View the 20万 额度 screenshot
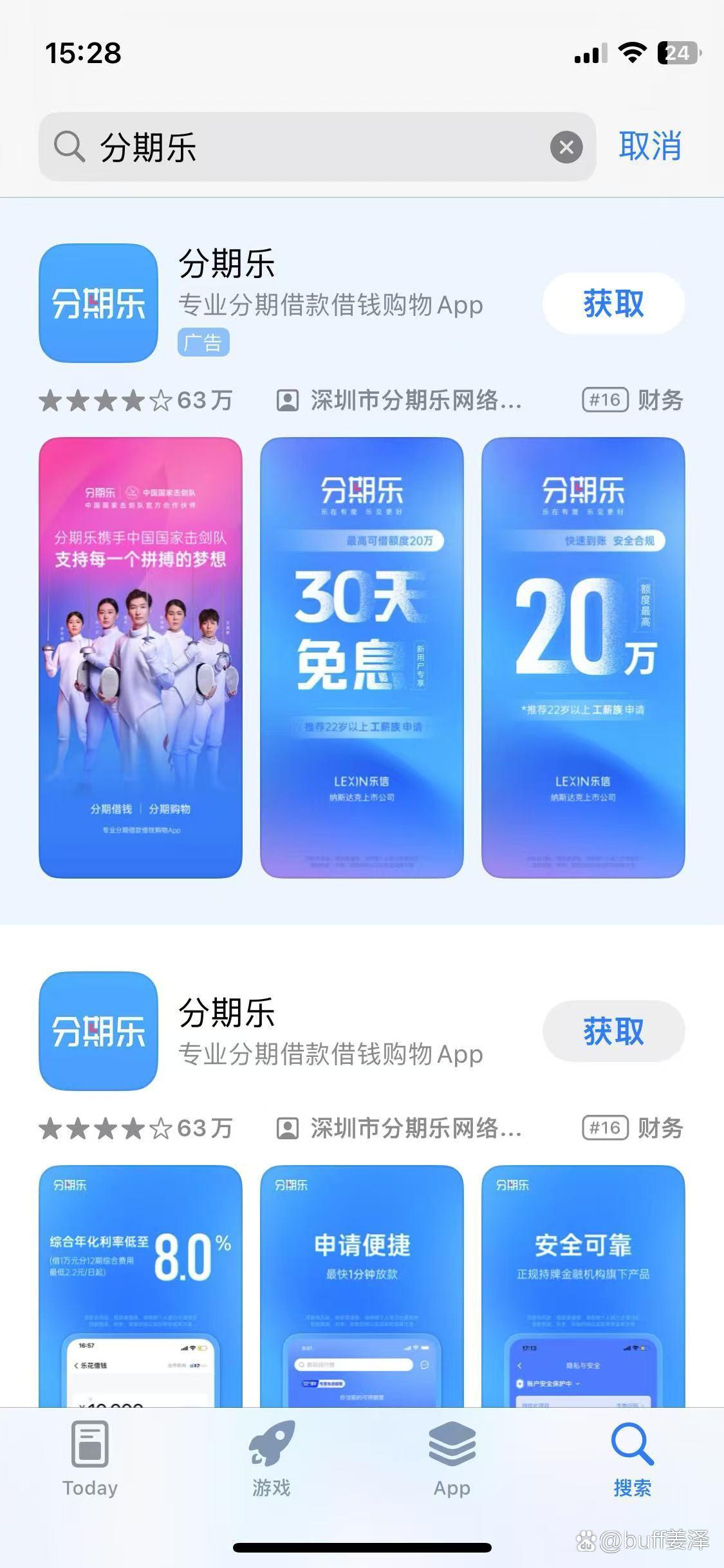This screenshot has width=724, height=1568. point(583,657)
